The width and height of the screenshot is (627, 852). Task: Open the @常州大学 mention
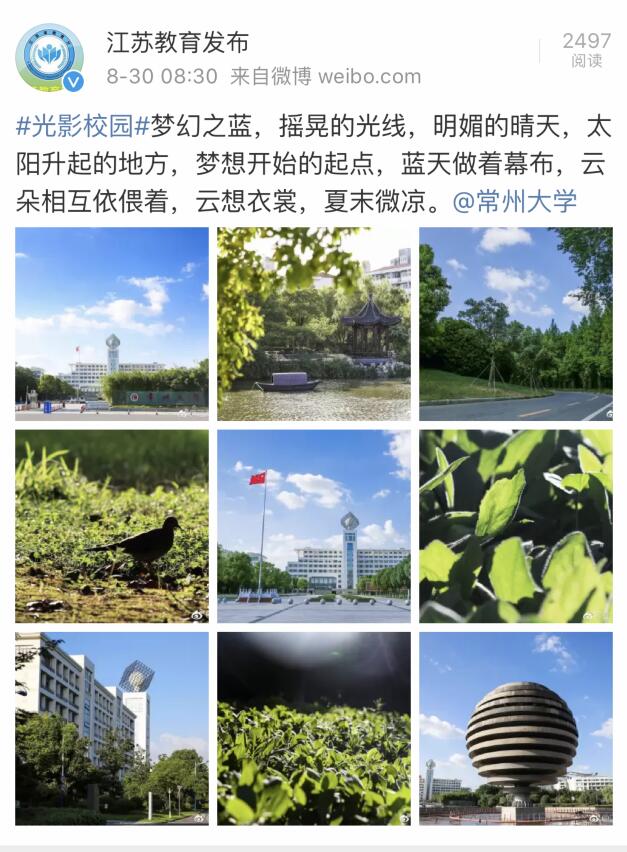coord(514,201)
